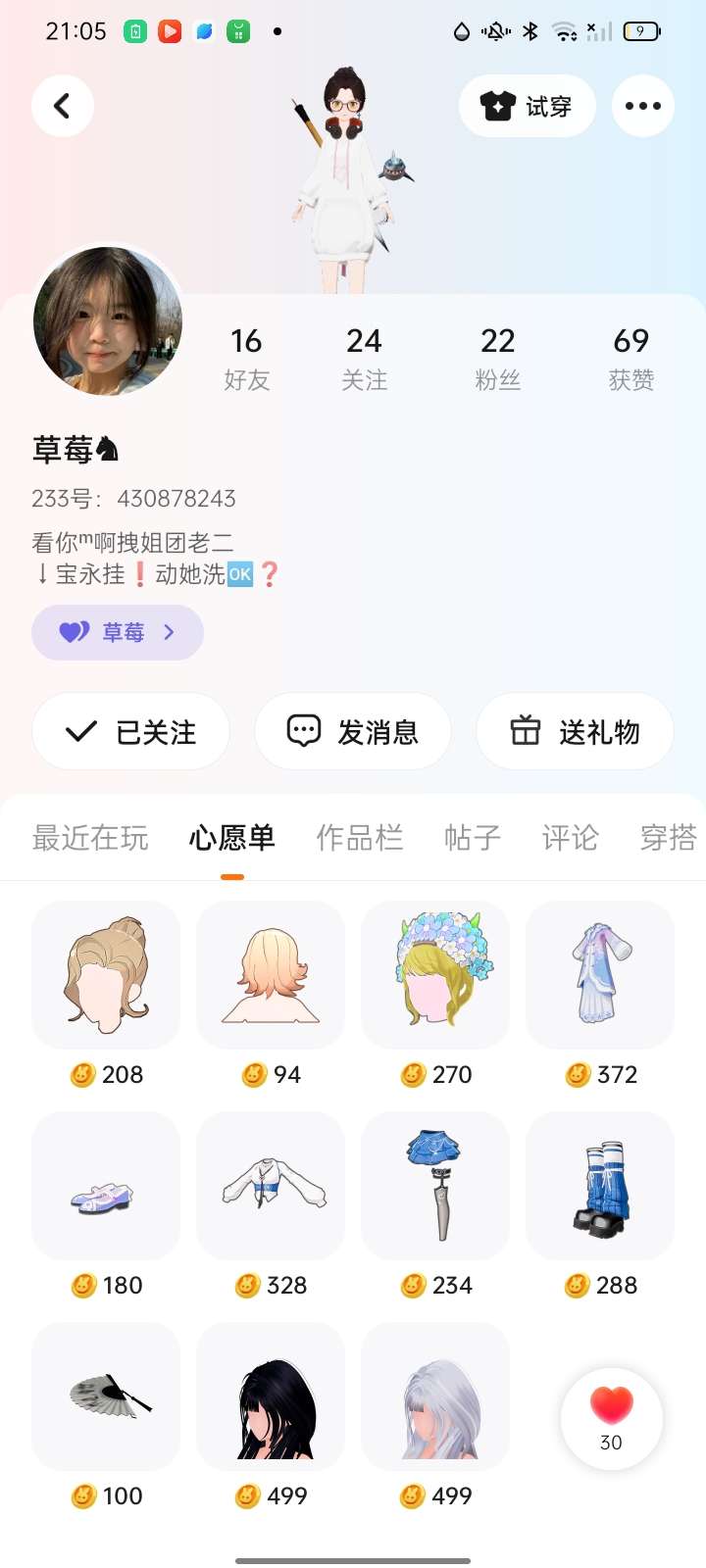
Task: Open the profile avatar photo
Action: tap(108, 321)
